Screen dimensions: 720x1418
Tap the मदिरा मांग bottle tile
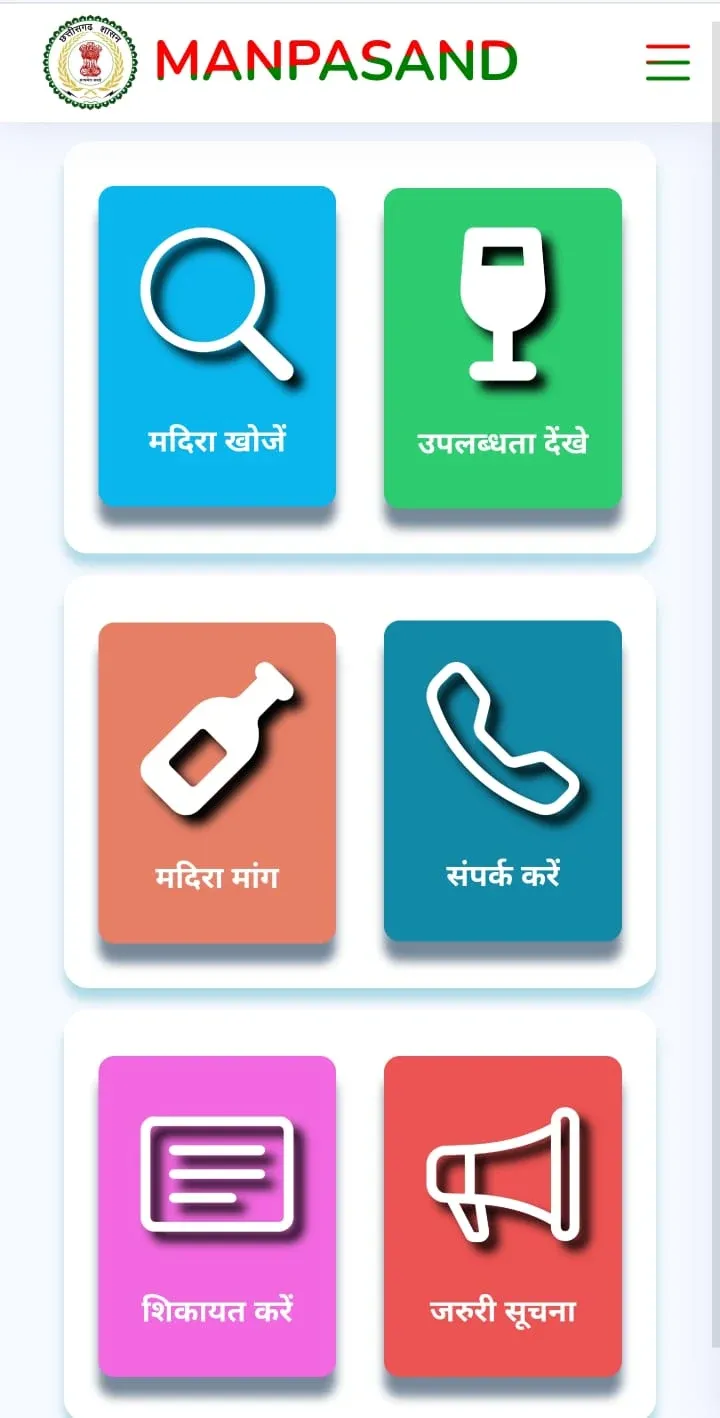tap(217, 782)
